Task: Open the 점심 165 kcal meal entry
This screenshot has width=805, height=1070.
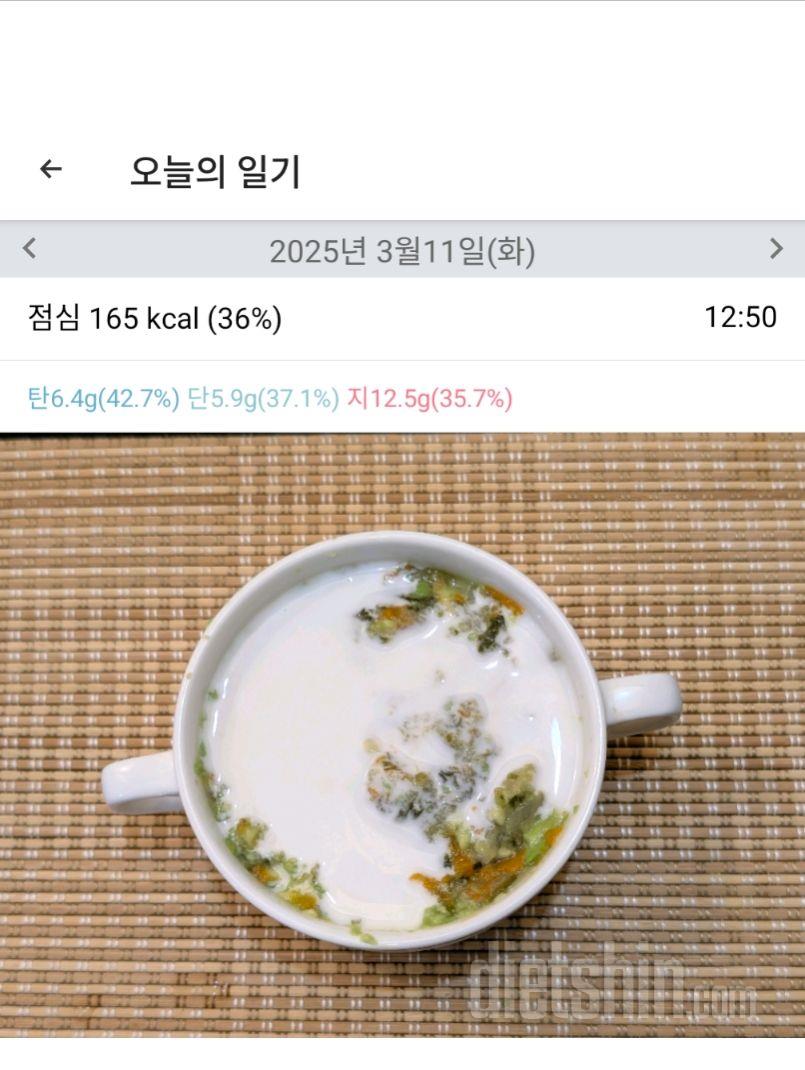Action: (155, 319)
